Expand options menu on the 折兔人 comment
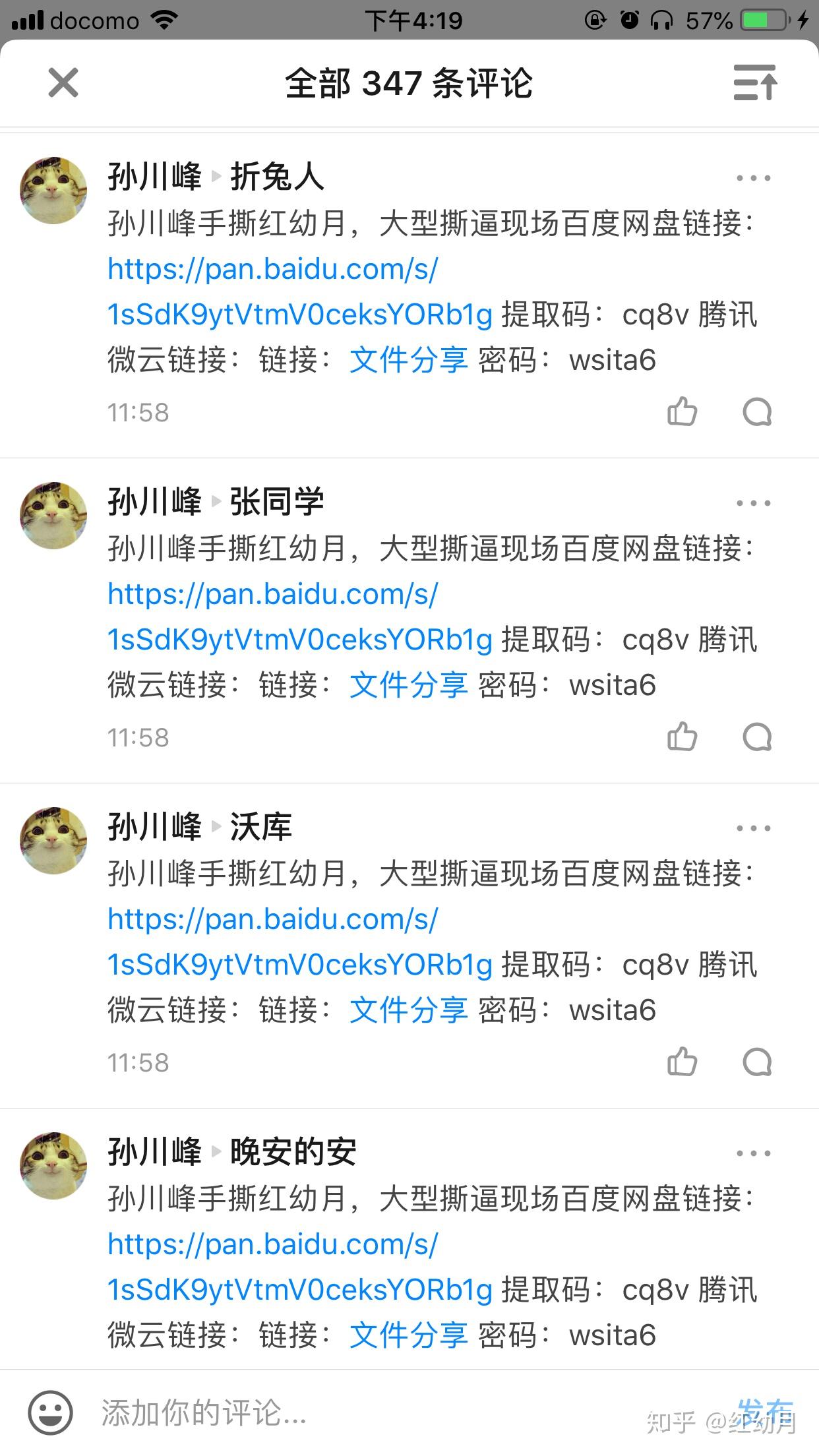 [x=752, y=177]
